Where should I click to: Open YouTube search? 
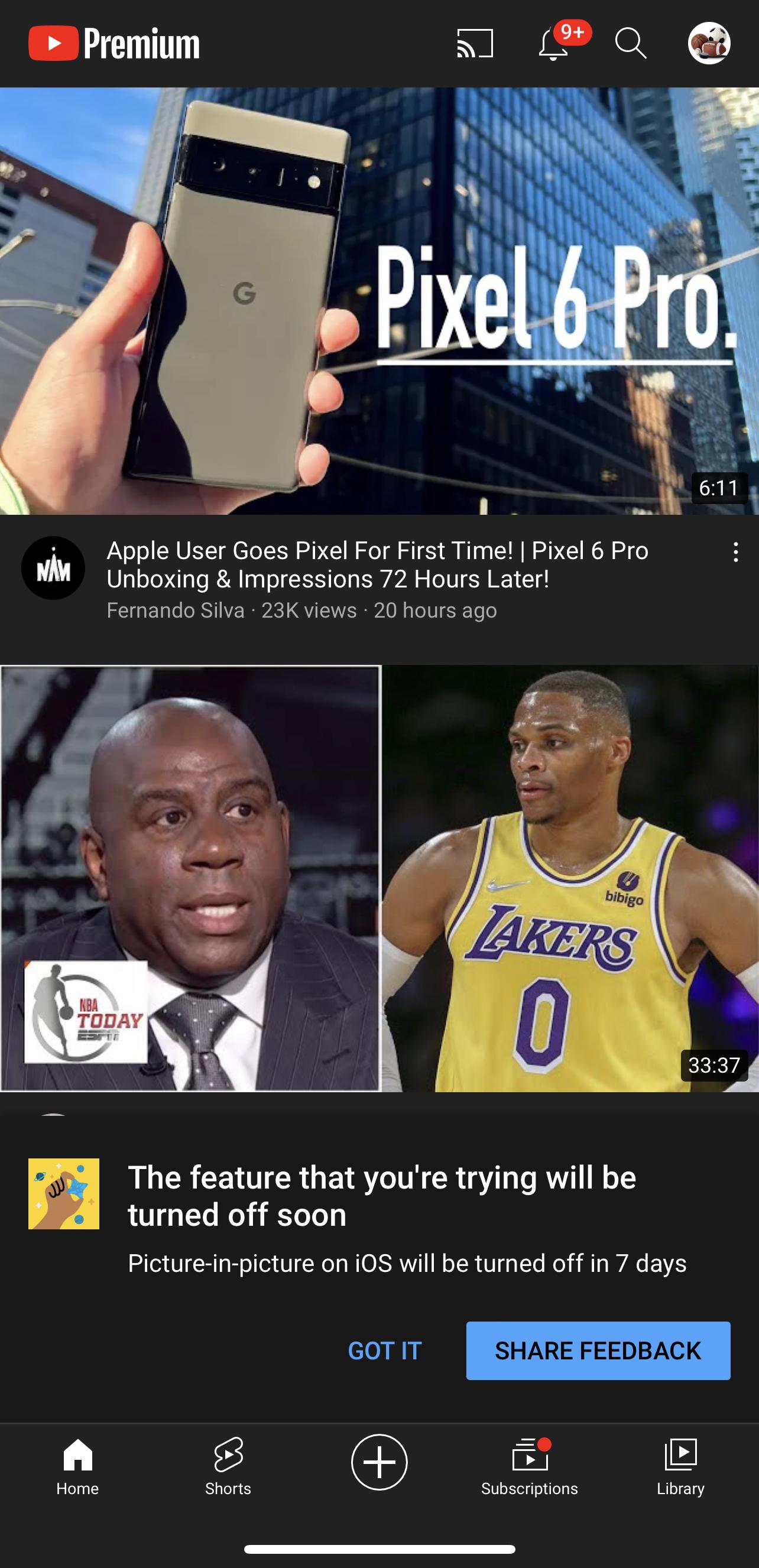pos(631,44)
